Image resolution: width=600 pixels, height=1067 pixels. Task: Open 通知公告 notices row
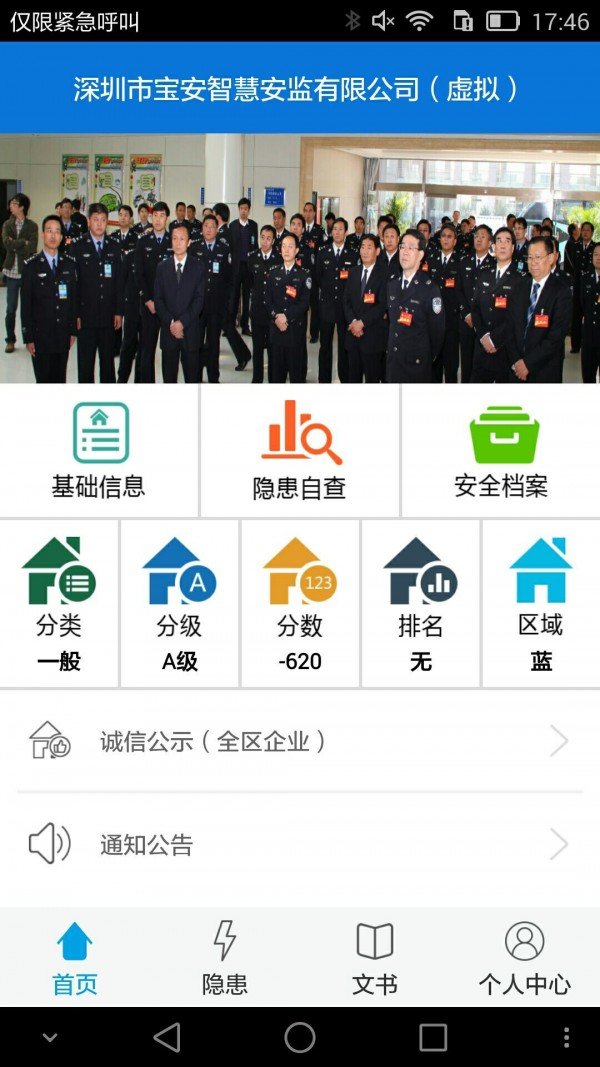coord(299,845)
